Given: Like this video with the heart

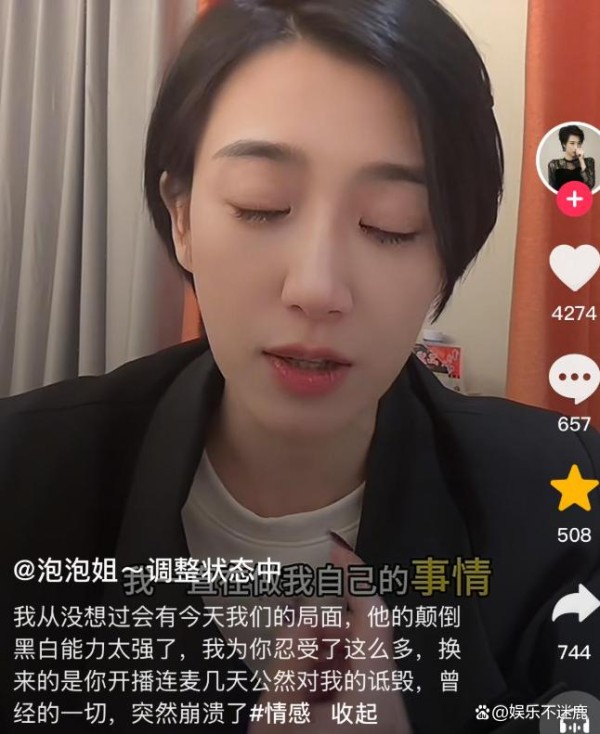Looking at the screenshot, I should [x=574, y=268].
